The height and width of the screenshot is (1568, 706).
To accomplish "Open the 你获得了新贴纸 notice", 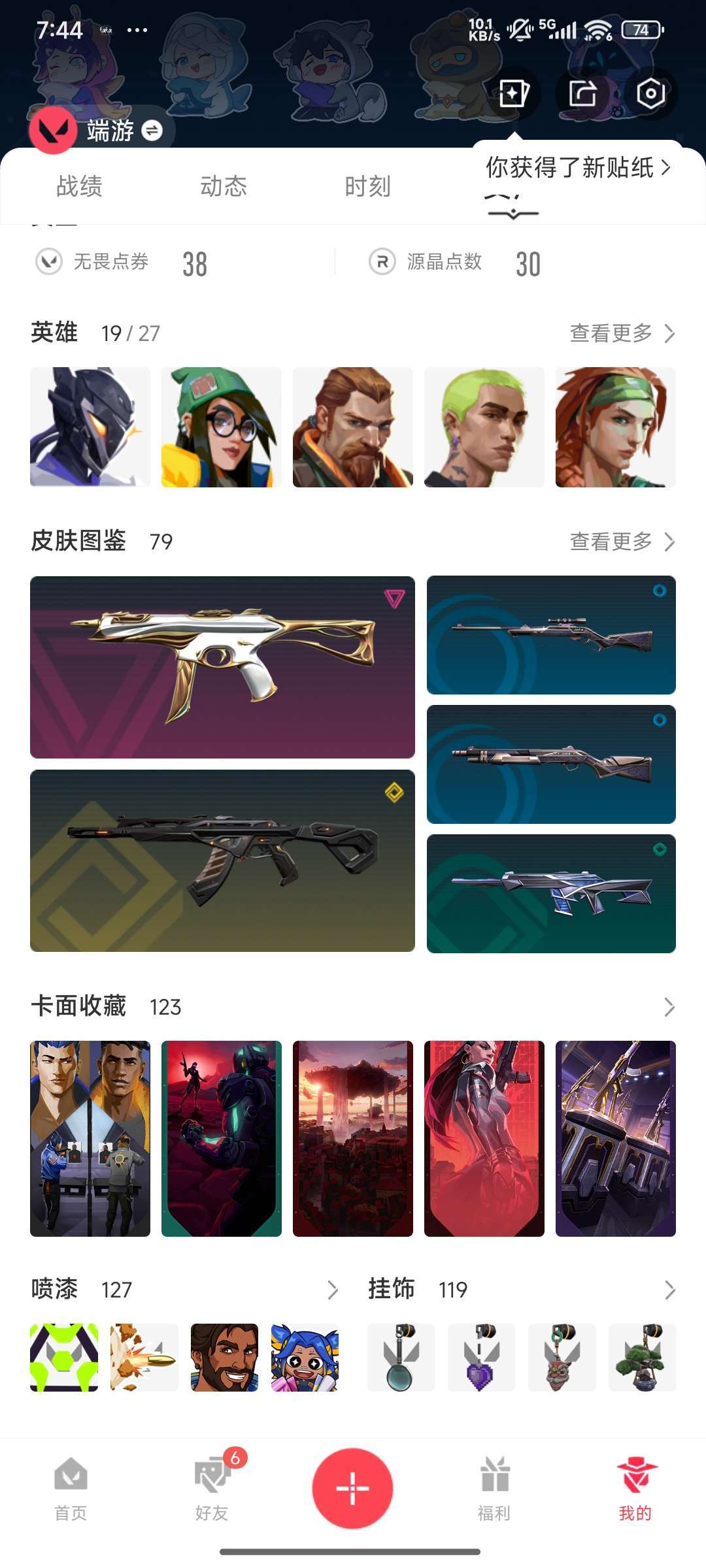I will coord(577,168).
